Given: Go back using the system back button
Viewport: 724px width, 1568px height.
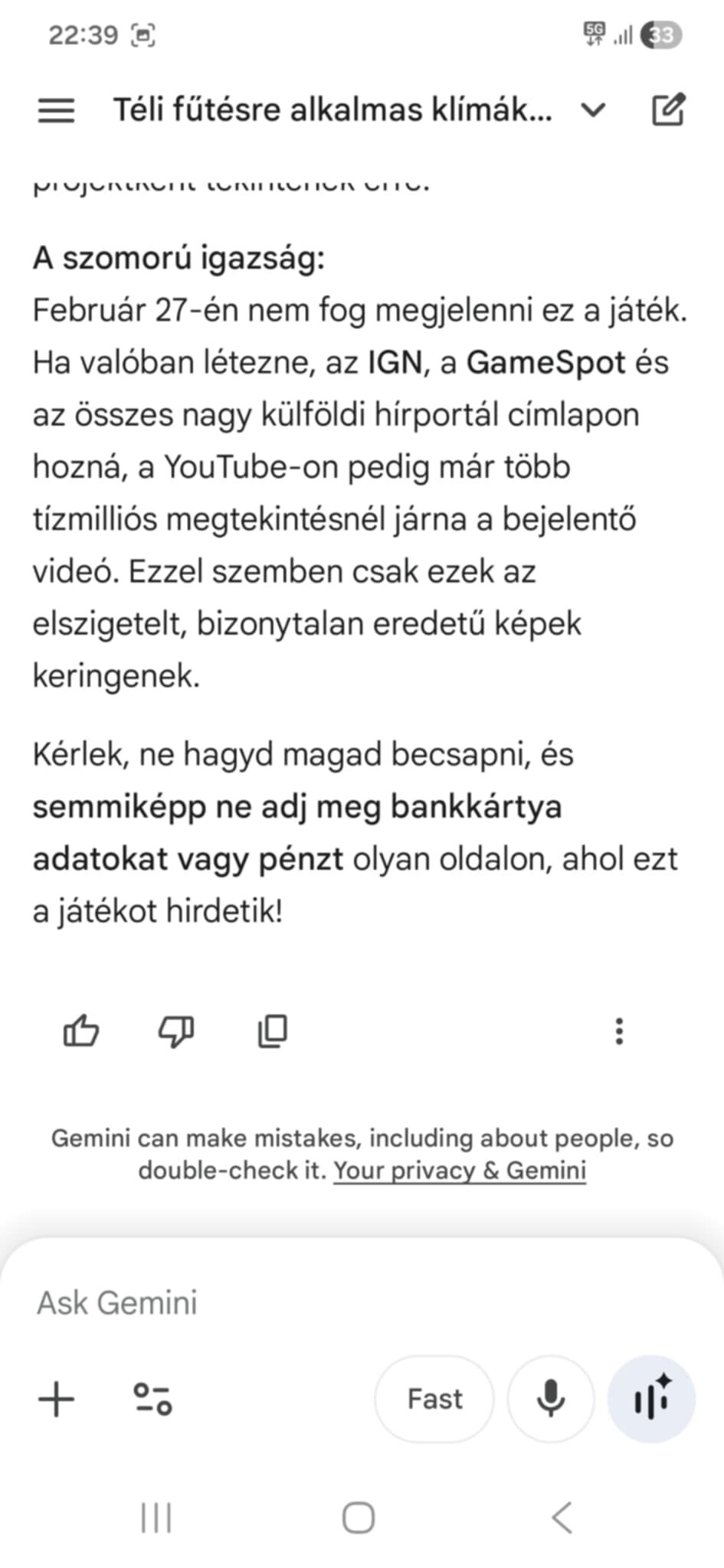Looking at the screenshot, I should pos(562,1517).
